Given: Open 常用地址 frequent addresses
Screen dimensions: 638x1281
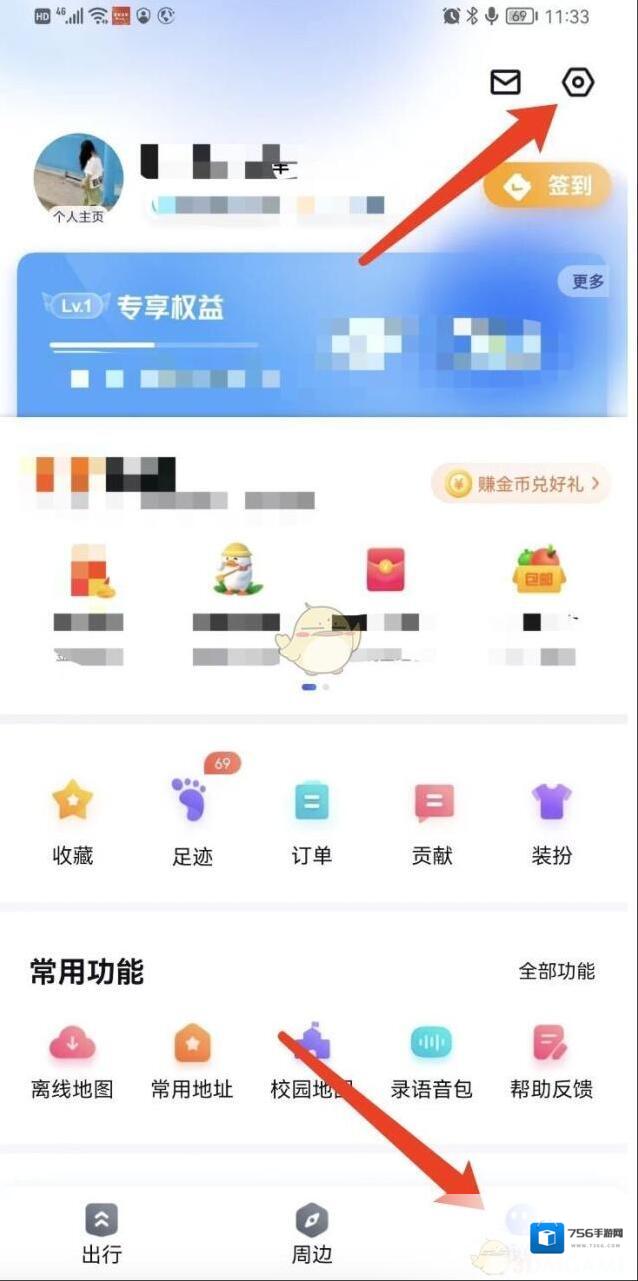Looking at the screenshot, I should pyautogui.click(x=192, y=1063).
